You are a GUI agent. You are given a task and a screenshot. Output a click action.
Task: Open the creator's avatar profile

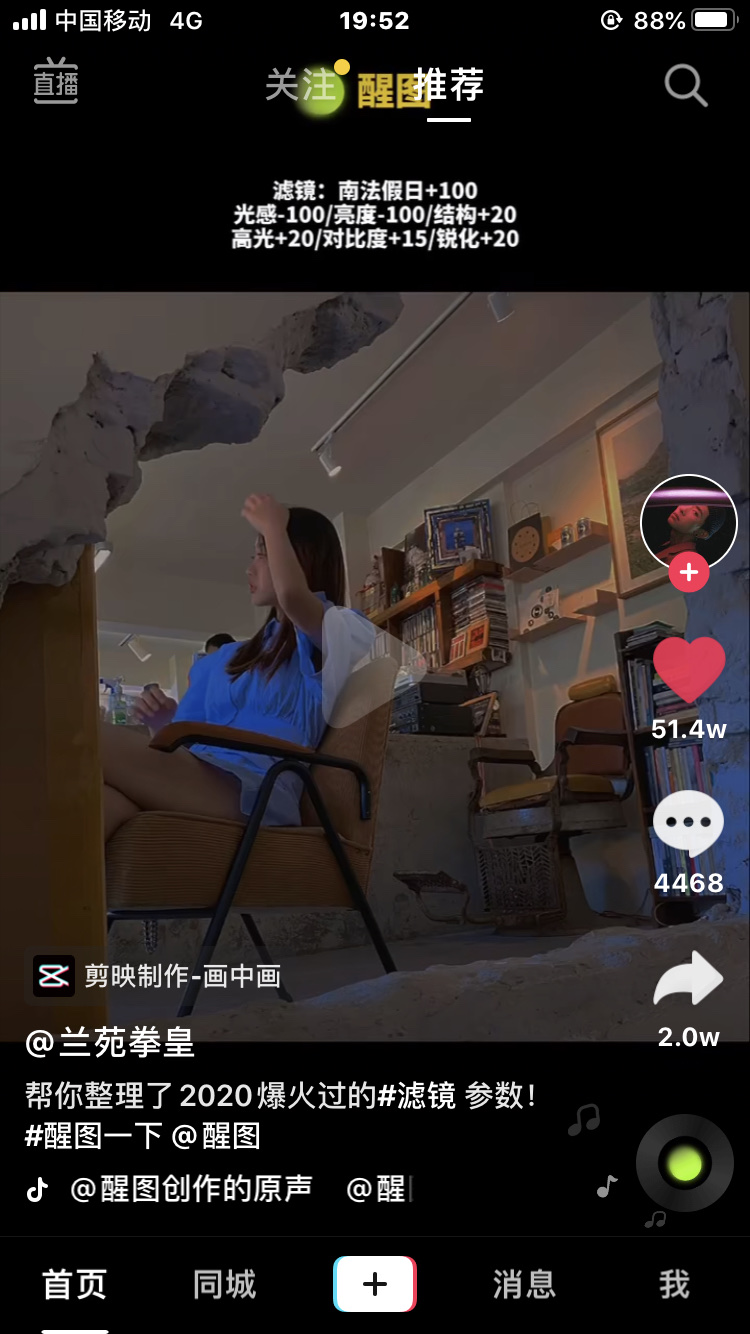click(x=688, y=522)
